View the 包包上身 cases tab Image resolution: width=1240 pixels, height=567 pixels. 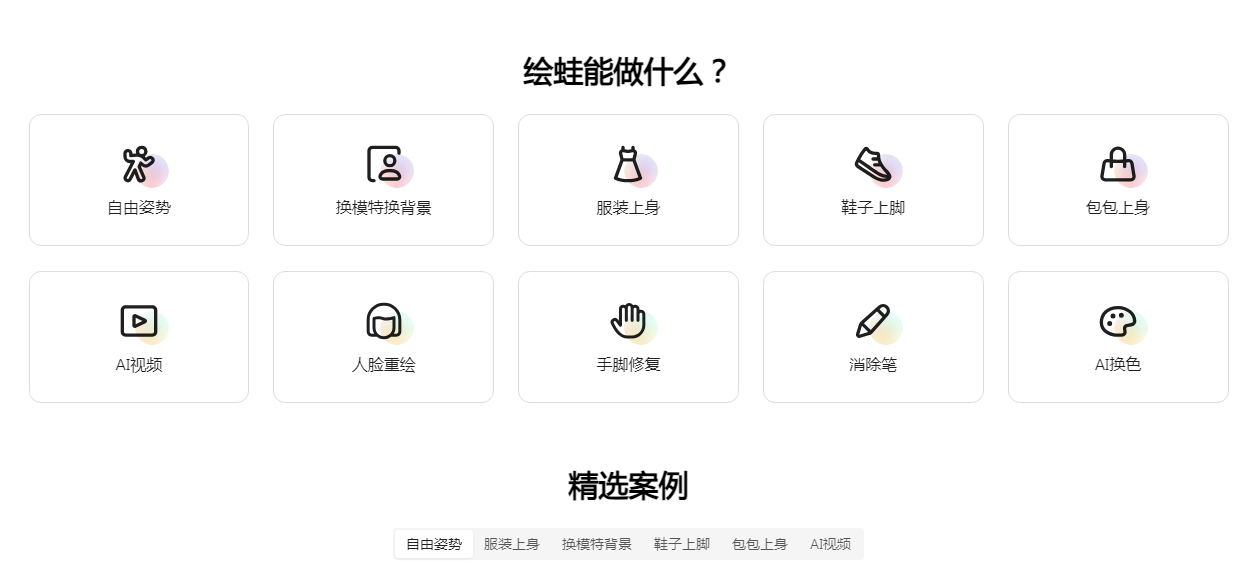click(760, 545)
